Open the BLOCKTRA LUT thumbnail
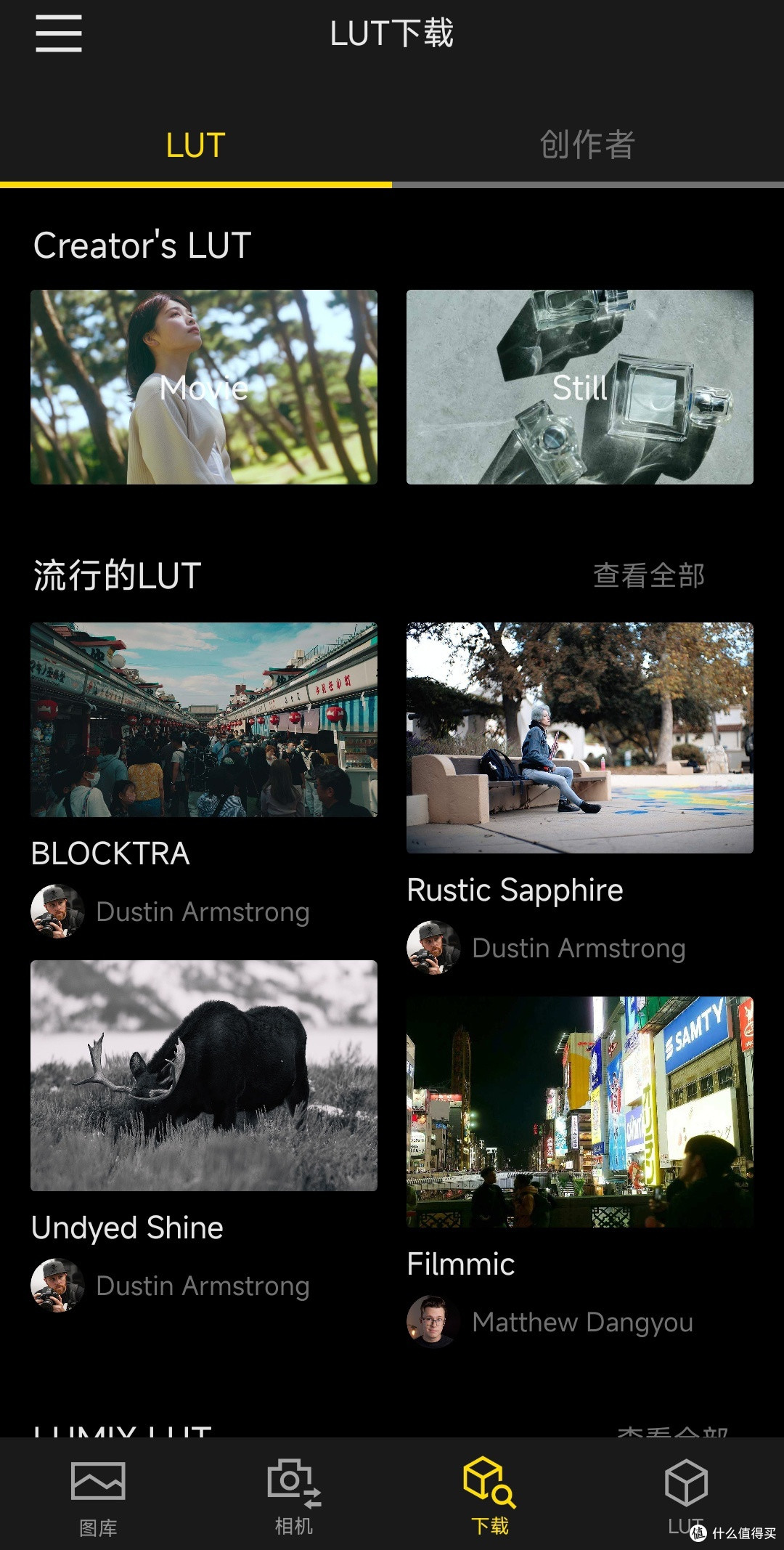784x1550 pixels. [x=204, y=721]
